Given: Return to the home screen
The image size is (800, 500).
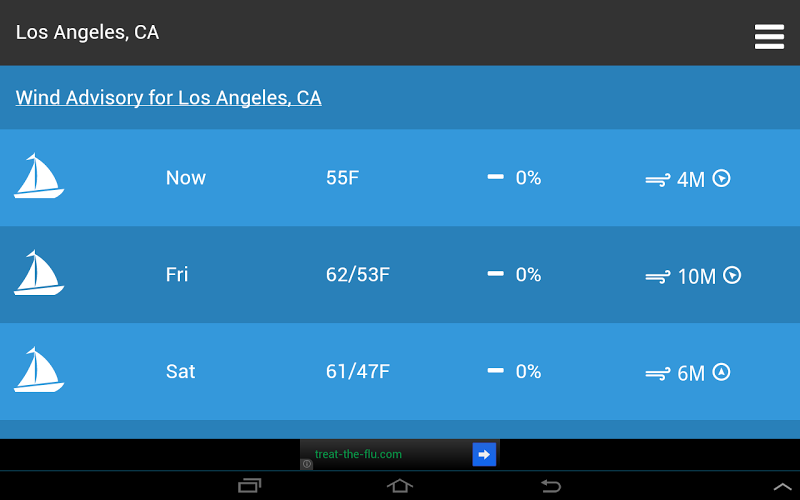Looking at the screenshot, I should click(399, 486).
